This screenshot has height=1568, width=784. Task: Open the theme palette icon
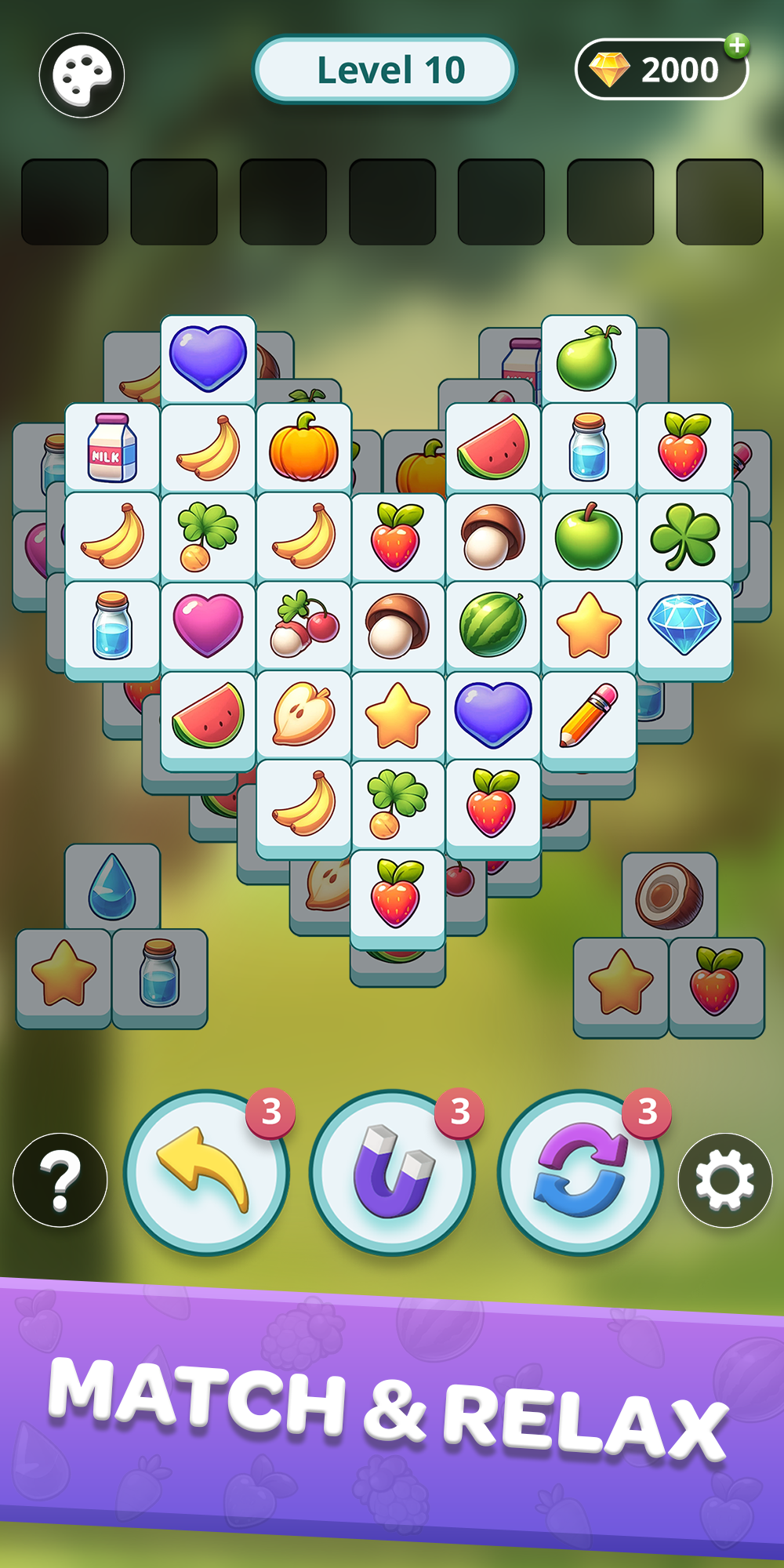(x=82, y=75)
